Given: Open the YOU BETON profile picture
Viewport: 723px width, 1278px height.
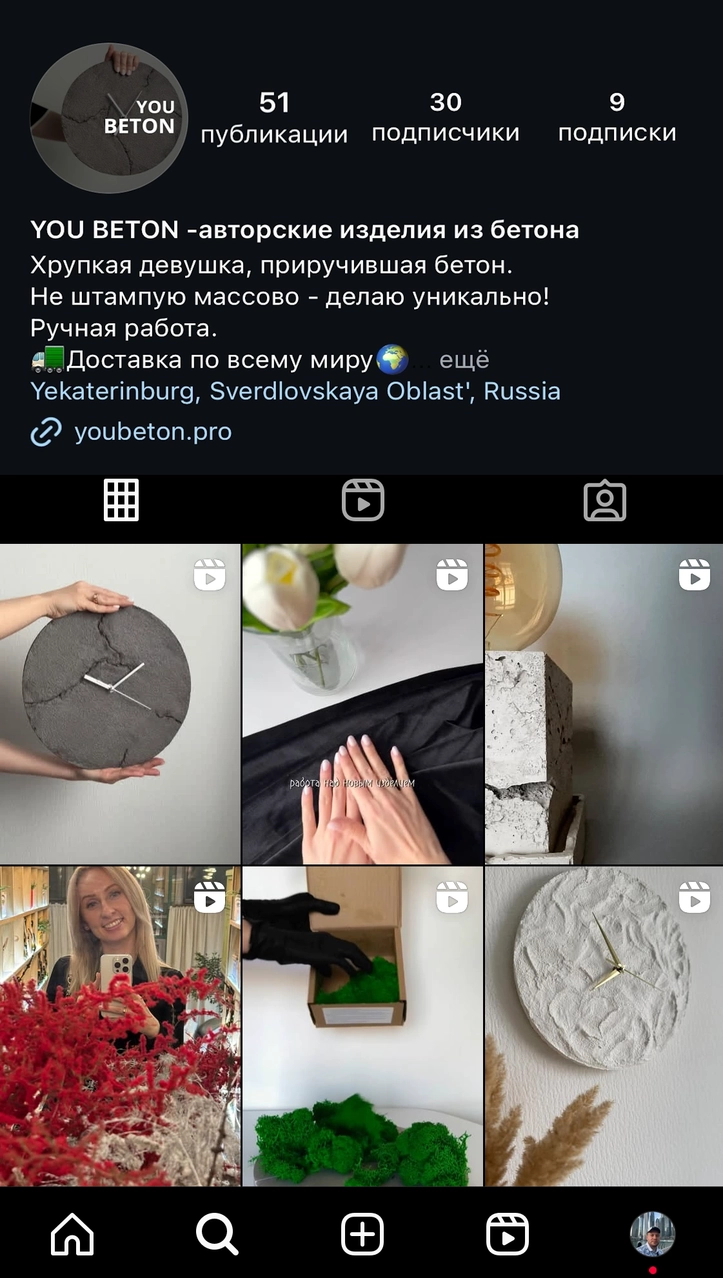Looking at the screenshot, I should pyautogui.click(x=108, y=118).
